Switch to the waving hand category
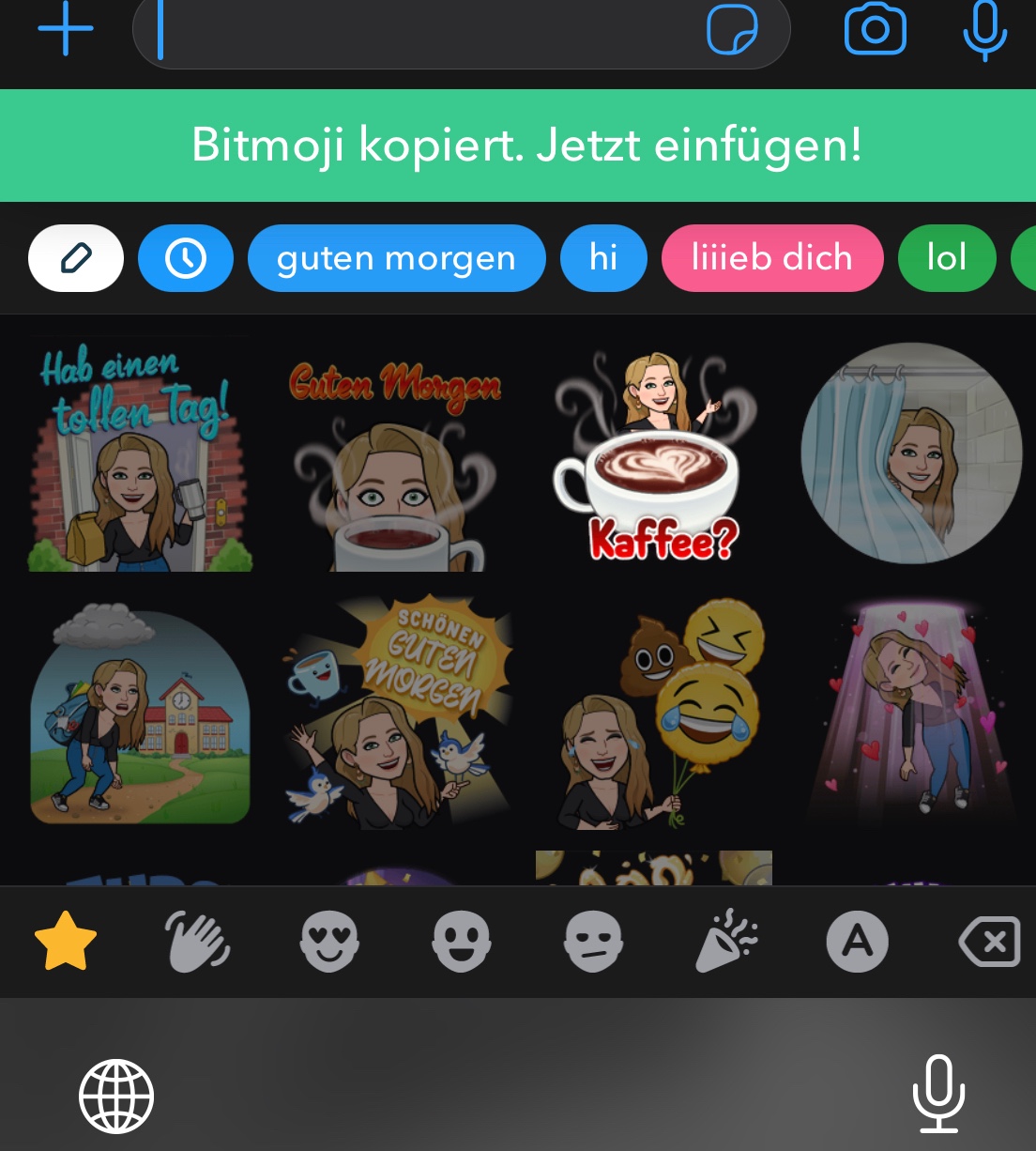 [x=197, y=942]
